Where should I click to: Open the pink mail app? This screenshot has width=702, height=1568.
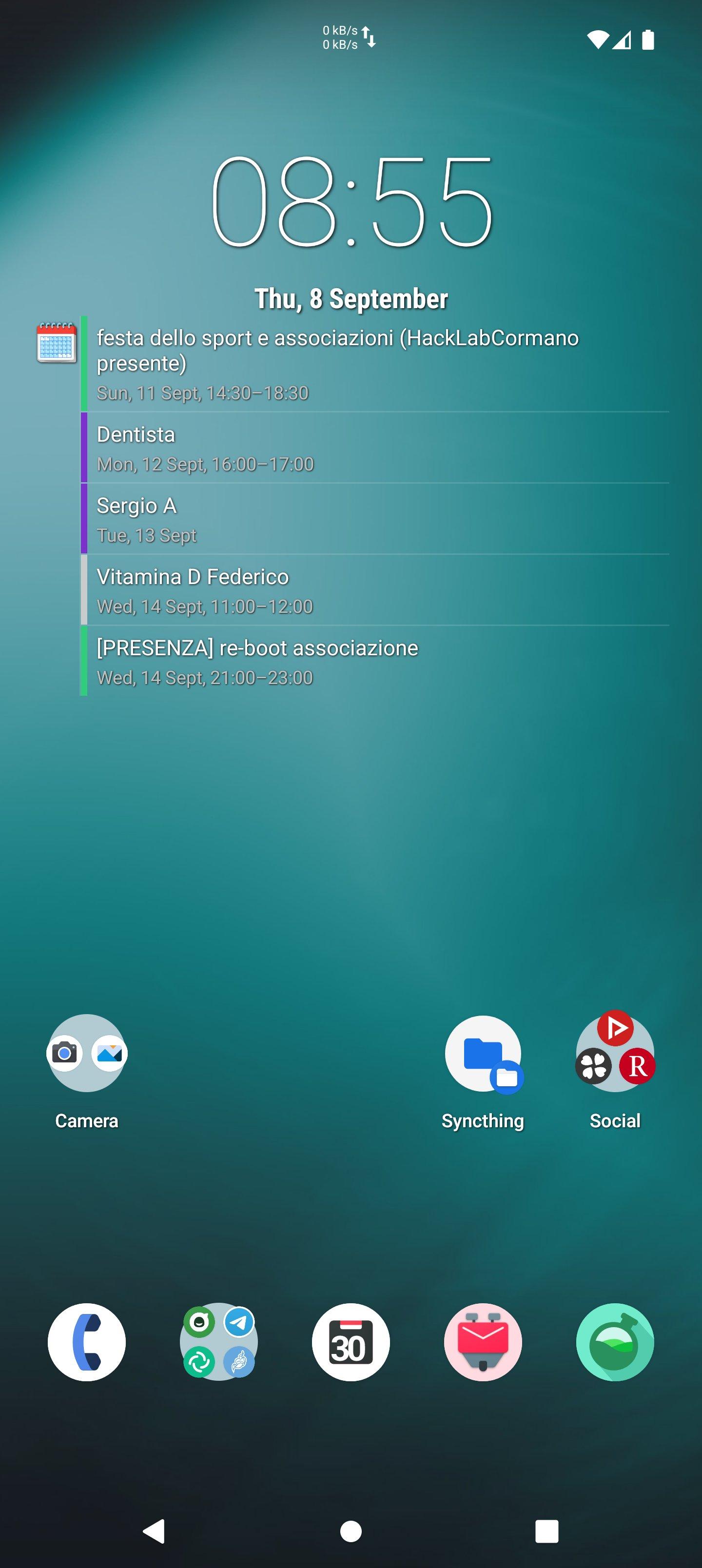pos(483,1342)
